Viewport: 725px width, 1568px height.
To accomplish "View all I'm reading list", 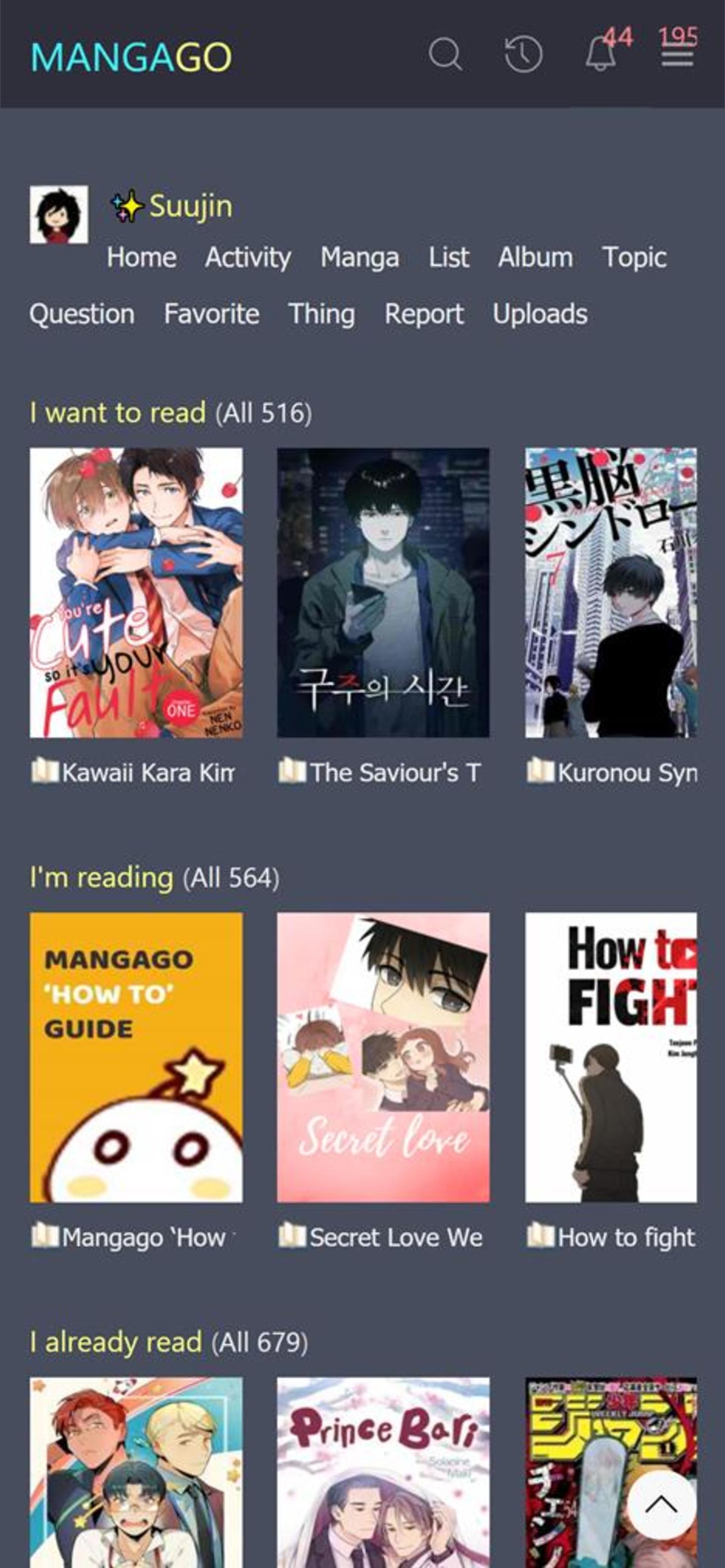I will (231, 879).
